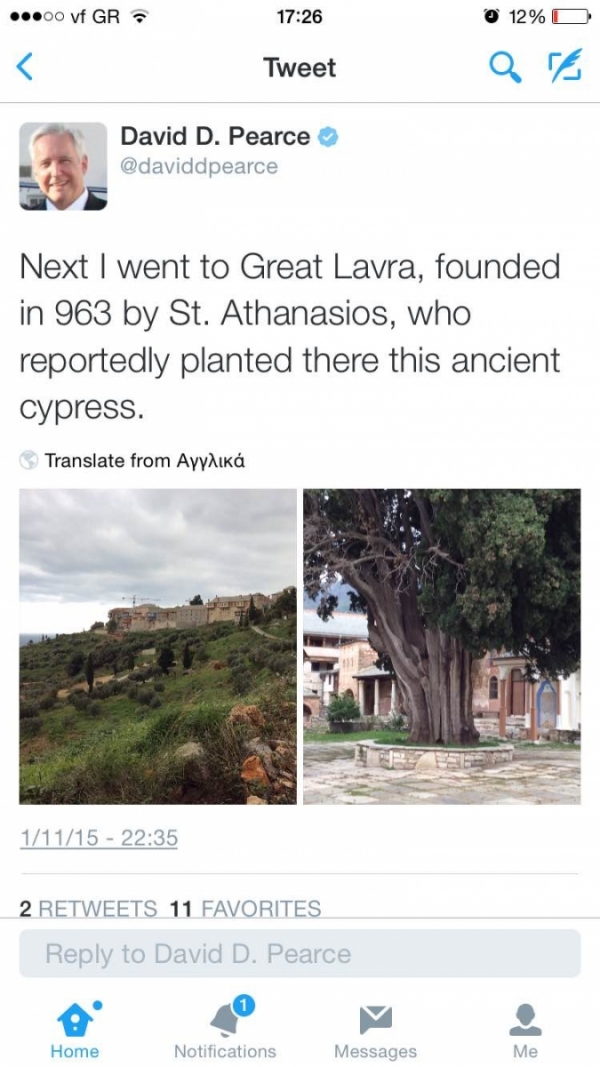This screenshot has width=600, height=1067.
Task: Open David D. Pearce's profile picture
Action: 63,166
